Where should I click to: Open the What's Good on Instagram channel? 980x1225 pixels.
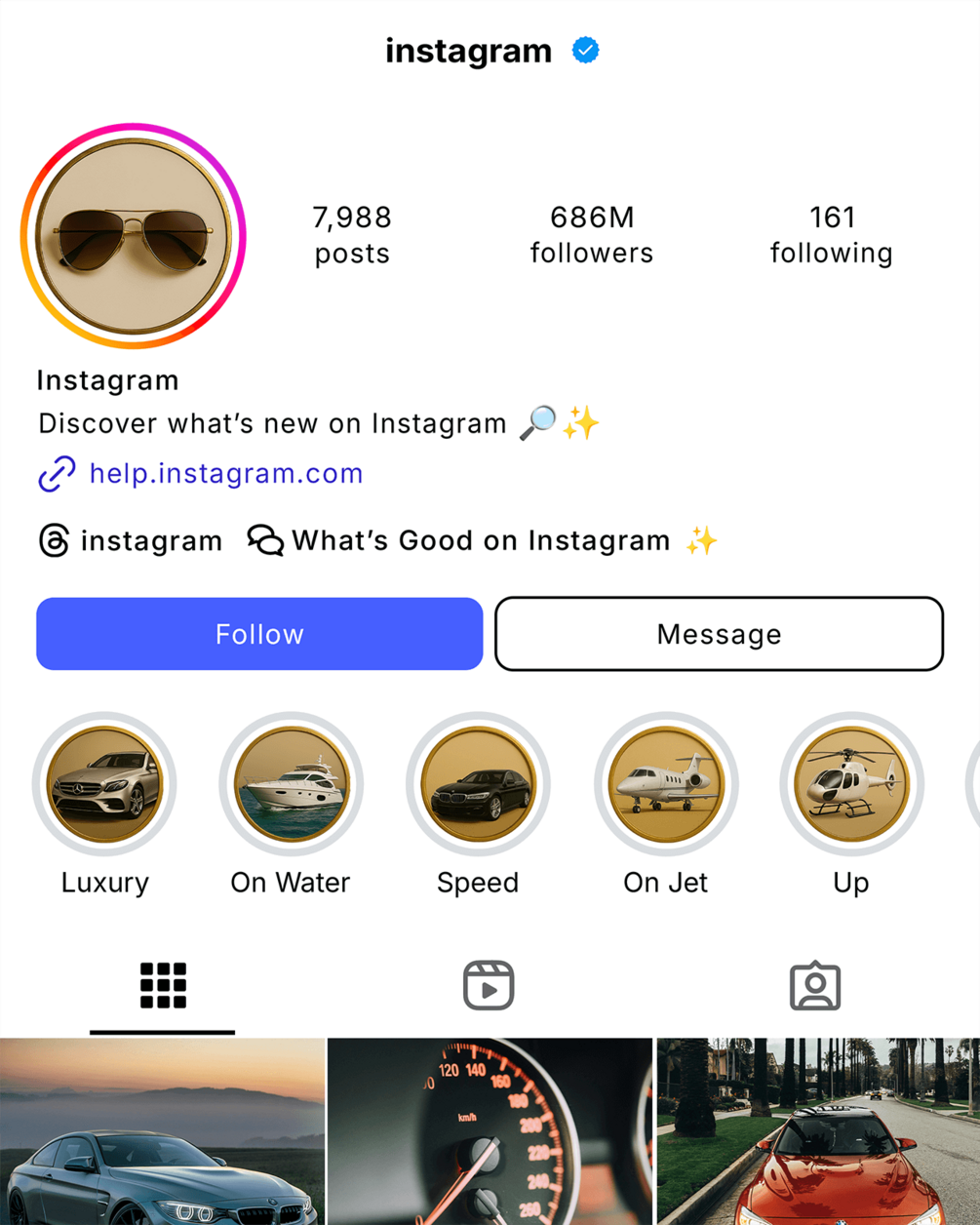pyautogui.click(x=481, y=540)
